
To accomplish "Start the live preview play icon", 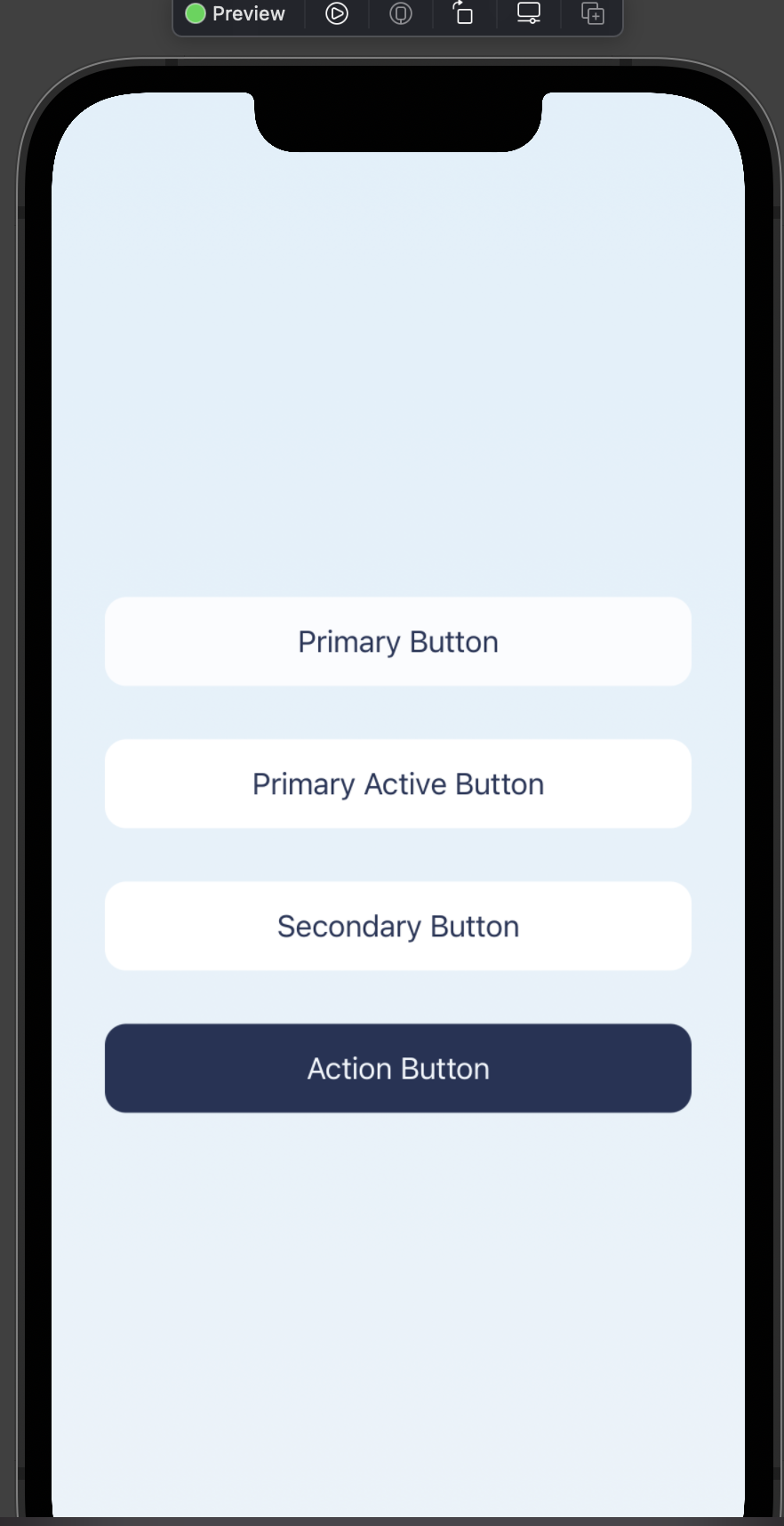I will 337,14.
